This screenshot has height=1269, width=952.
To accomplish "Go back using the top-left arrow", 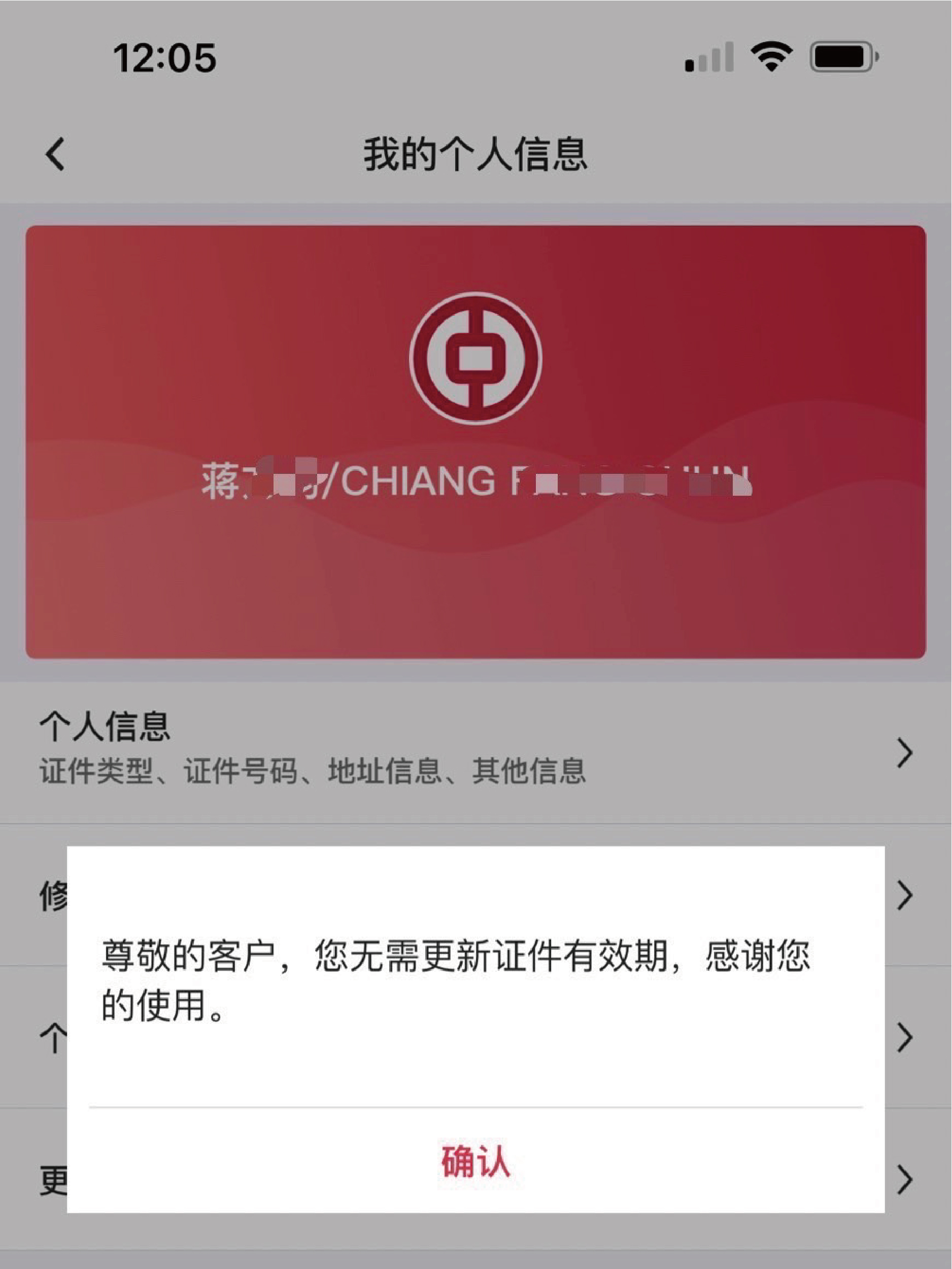I will click(x=56, y=154).
